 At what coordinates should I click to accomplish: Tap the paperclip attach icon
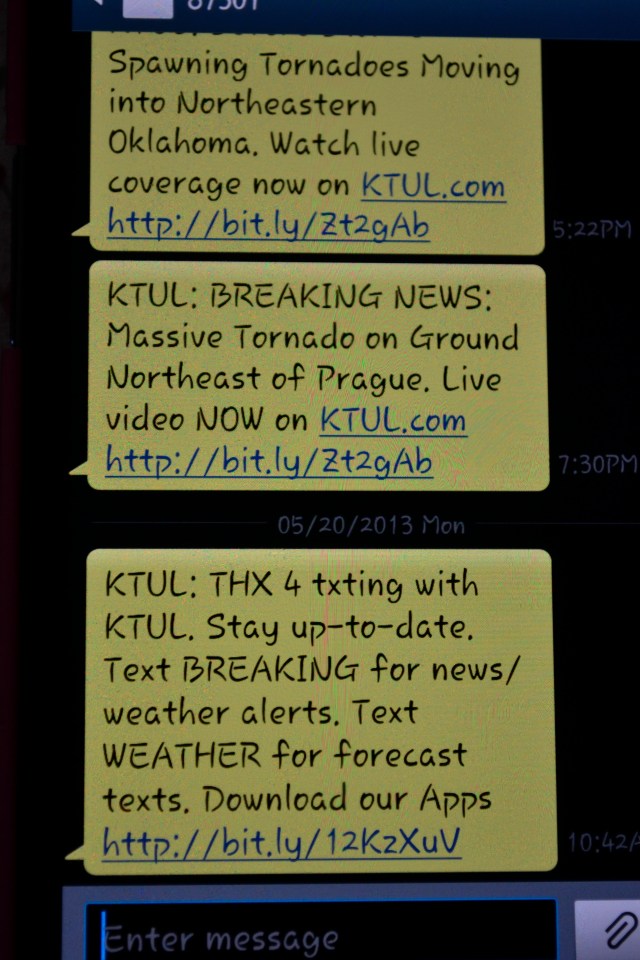[x=612, y=932]
